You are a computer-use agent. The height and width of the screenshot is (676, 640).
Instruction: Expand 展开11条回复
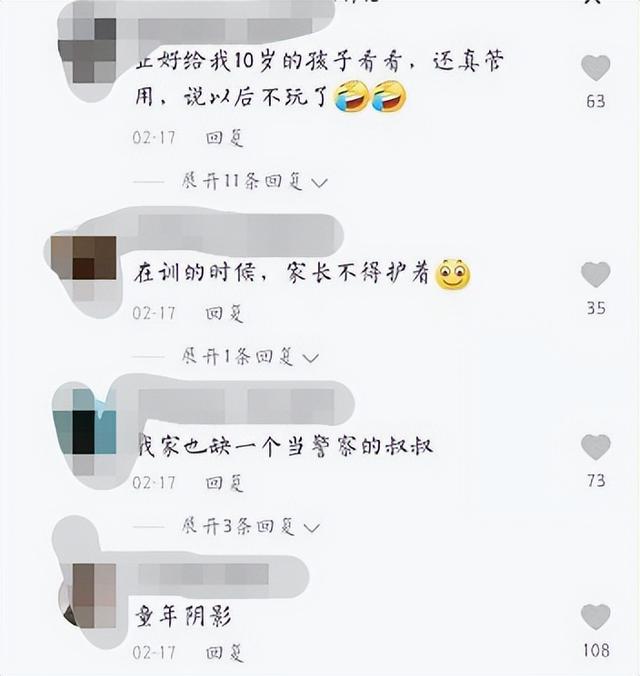(x=254, y=182)
